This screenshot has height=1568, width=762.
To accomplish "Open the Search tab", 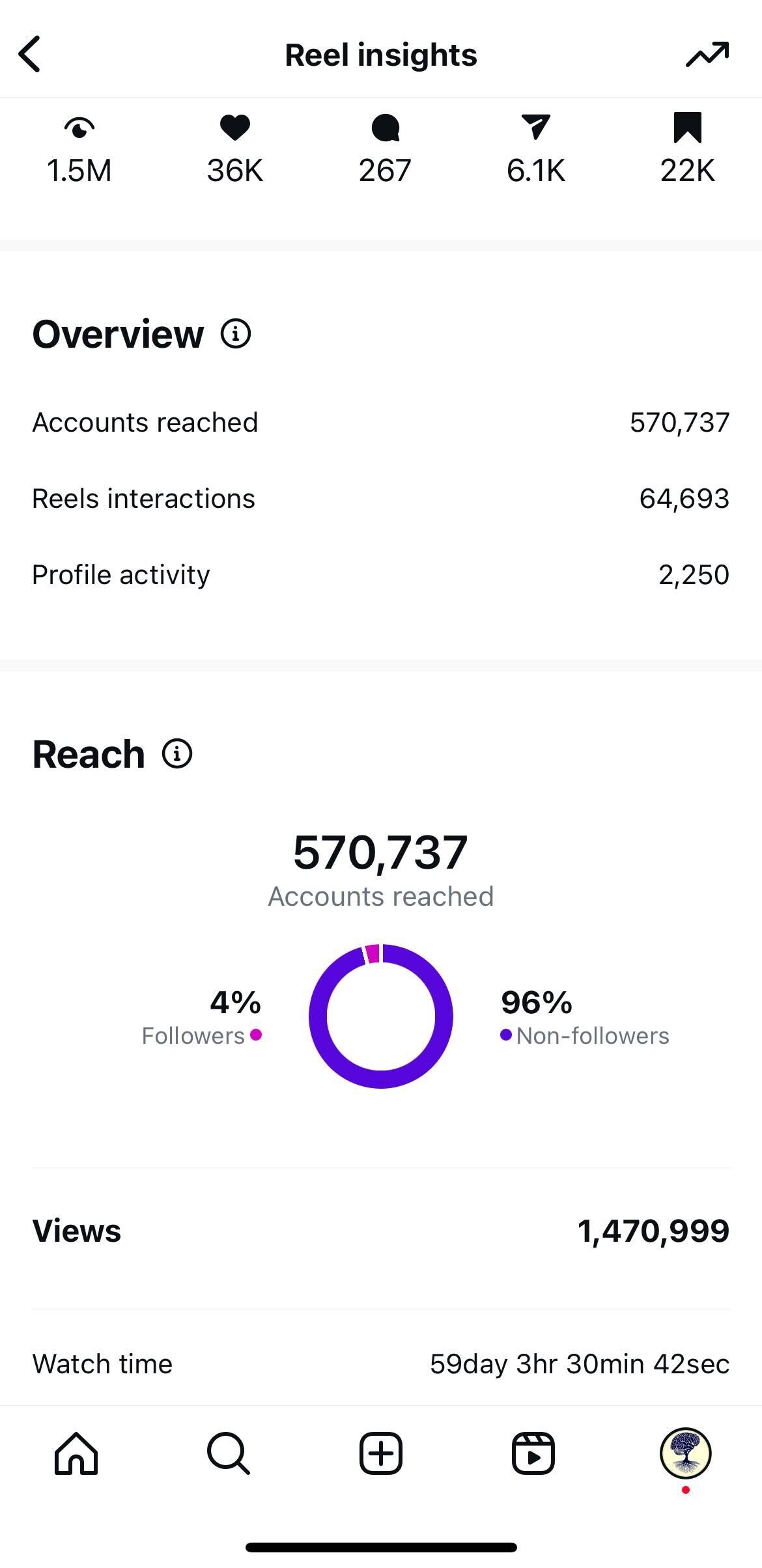I will pyautogui.click(x=228, y=1453).
